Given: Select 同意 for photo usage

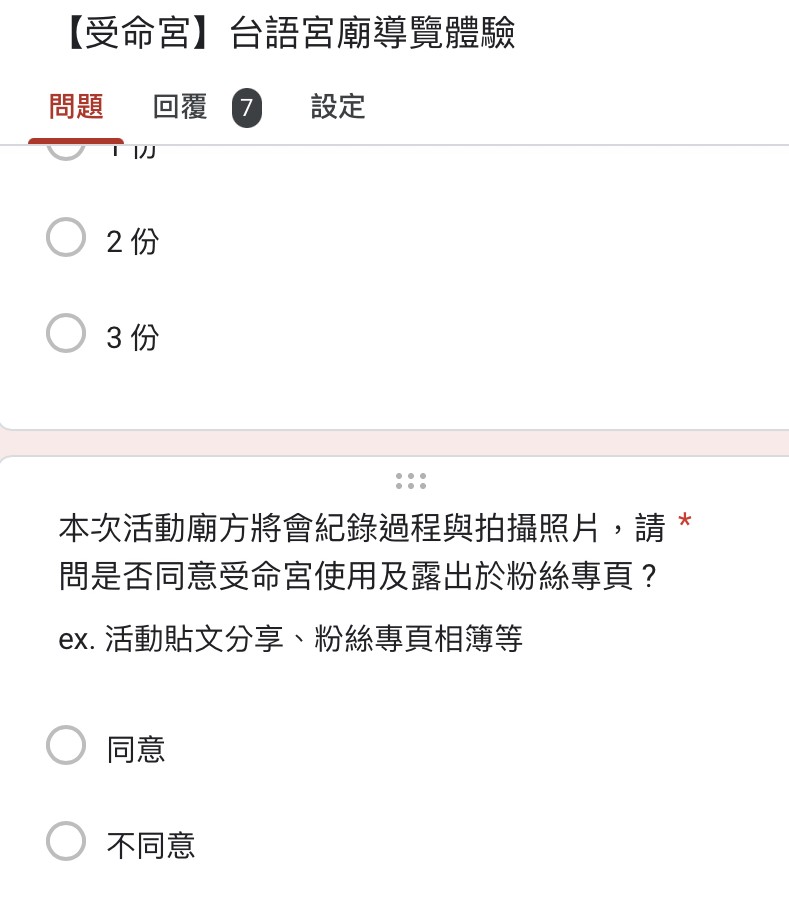Looking at the screenshot, I should [67, 746].
